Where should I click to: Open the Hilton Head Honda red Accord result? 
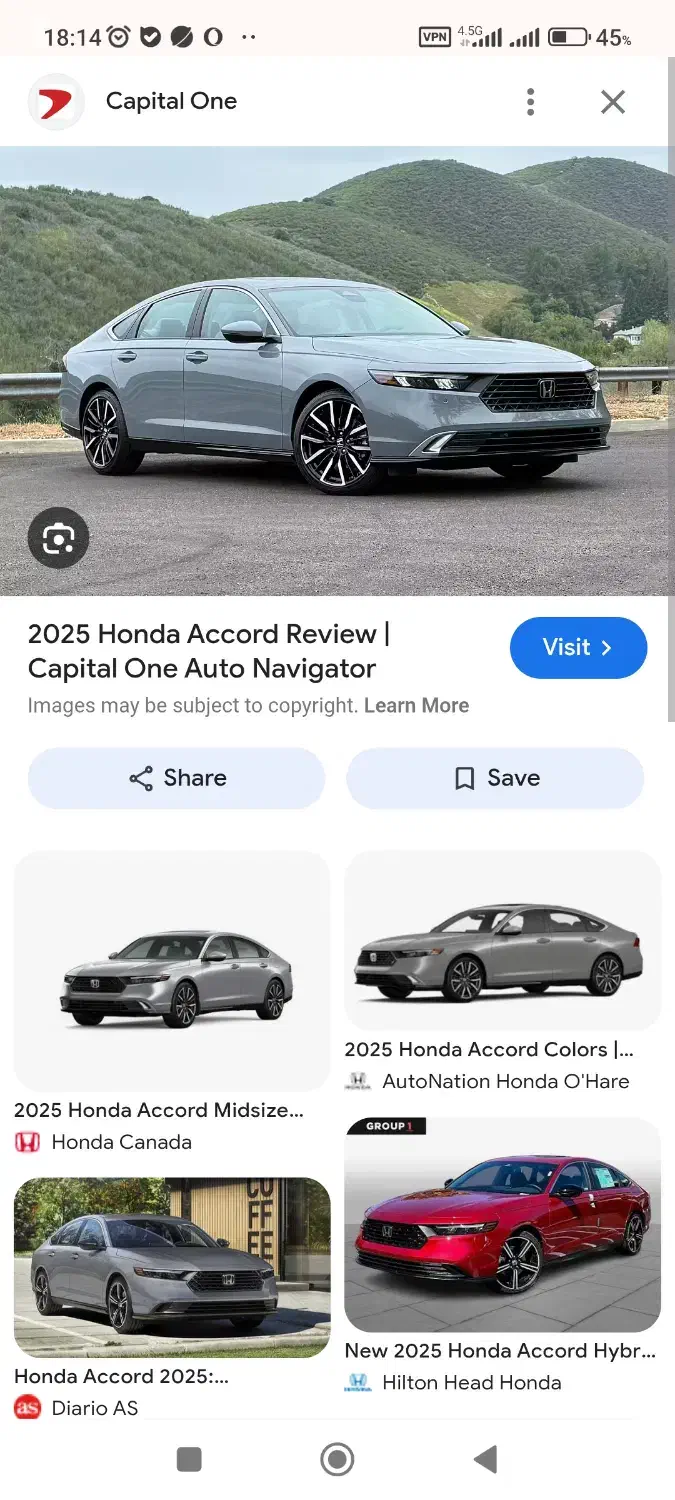tap(502, 1225)
